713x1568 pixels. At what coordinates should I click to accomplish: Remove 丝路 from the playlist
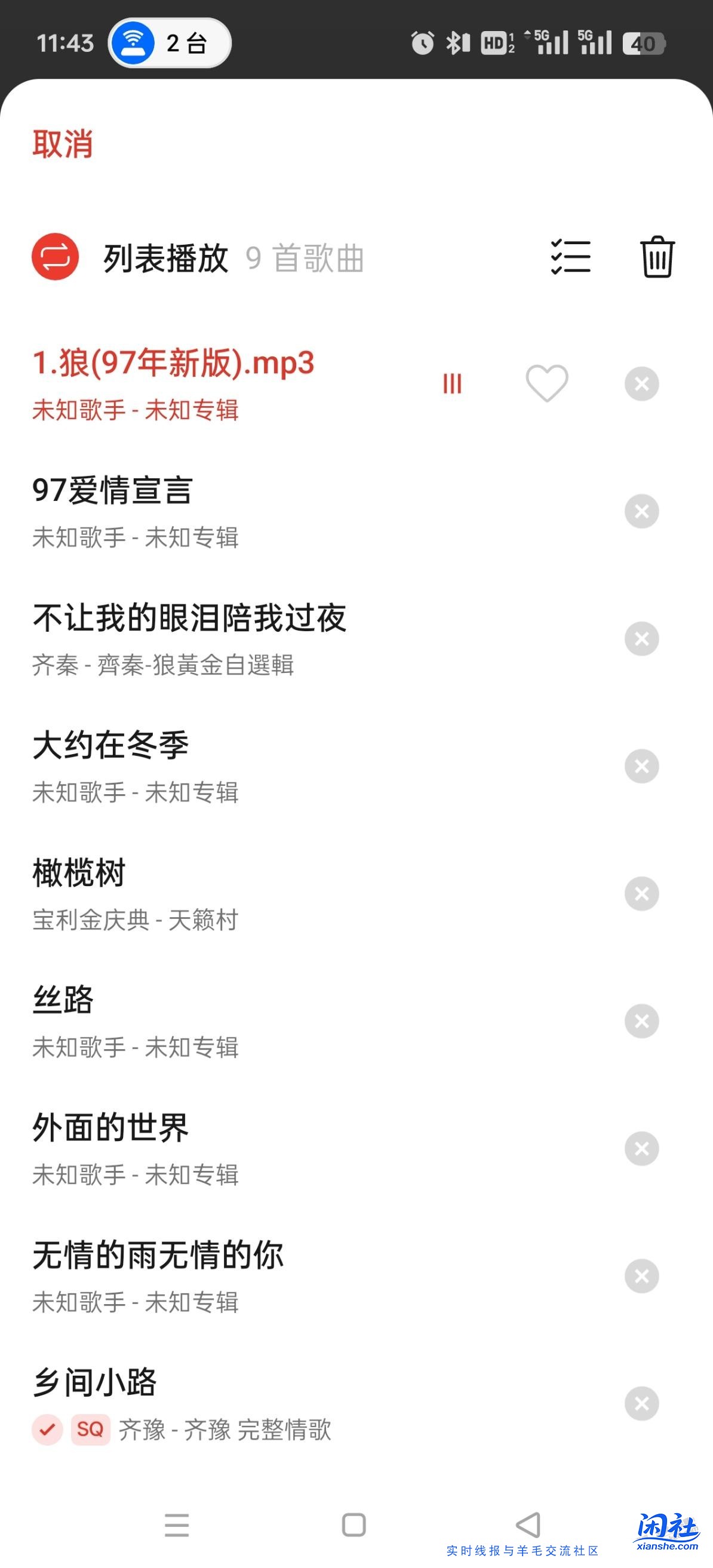(x=642, y=1022)
